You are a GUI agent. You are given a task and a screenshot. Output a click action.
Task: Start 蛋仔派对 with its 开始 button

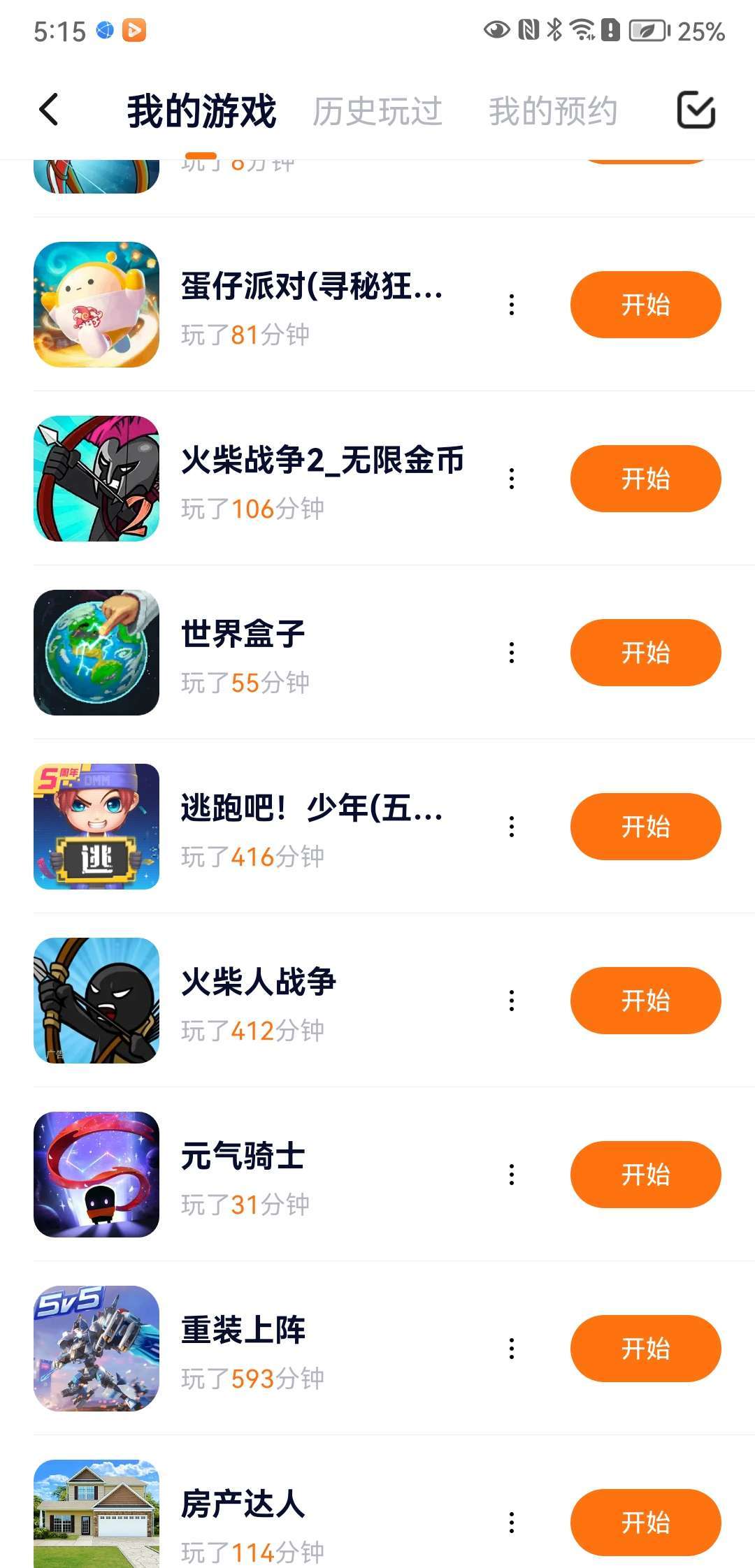coord(645,305)
